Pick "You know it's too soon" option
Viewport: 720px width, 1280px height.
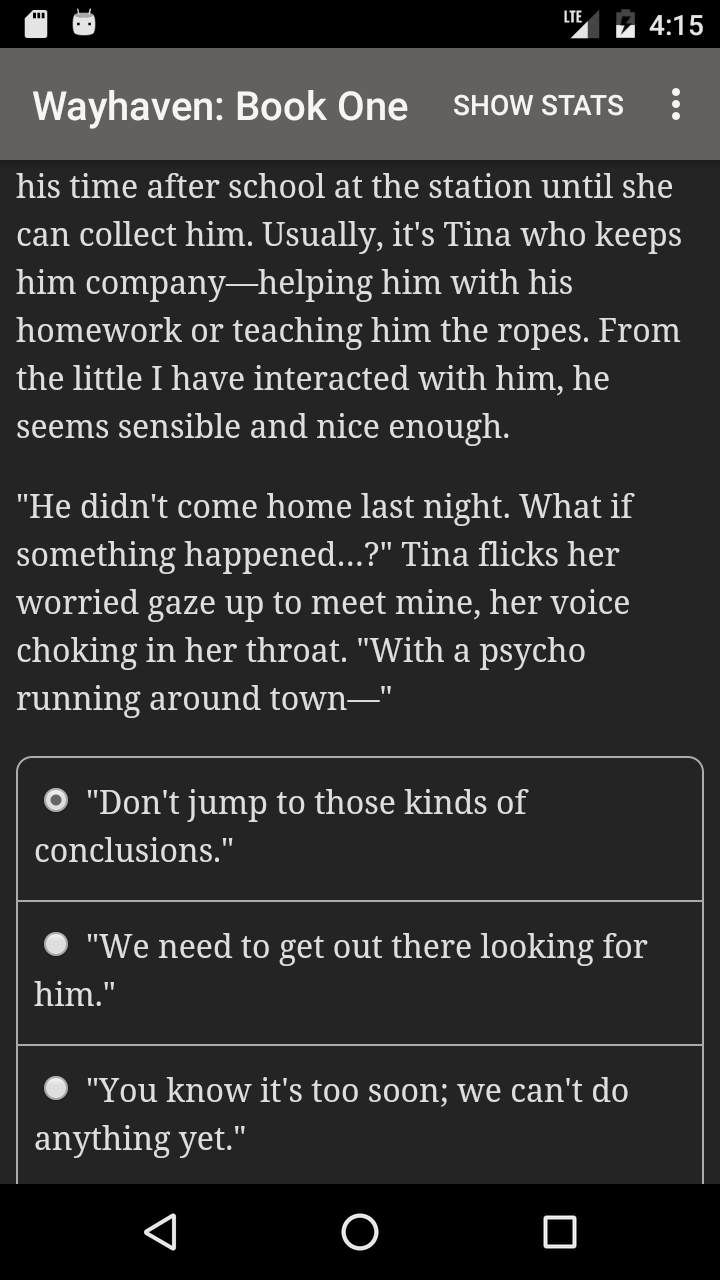pyautogui.click(x=57, y=1089)
